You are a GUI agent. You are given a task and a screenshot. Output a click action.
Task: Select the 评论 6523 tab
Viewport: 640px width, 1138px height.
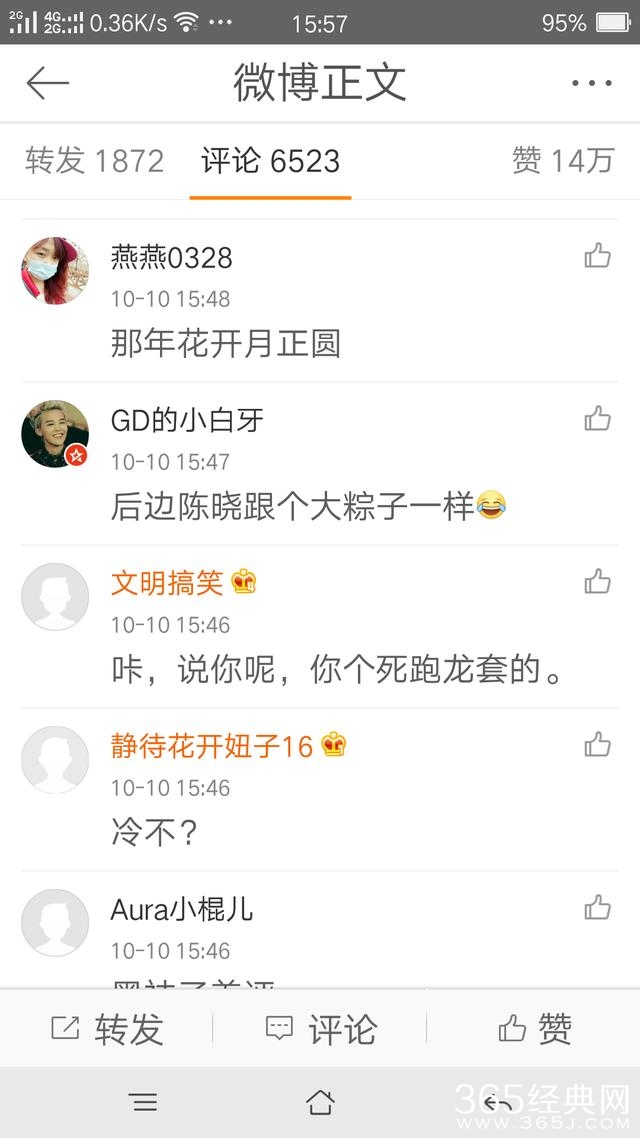(x=270, y=161)
